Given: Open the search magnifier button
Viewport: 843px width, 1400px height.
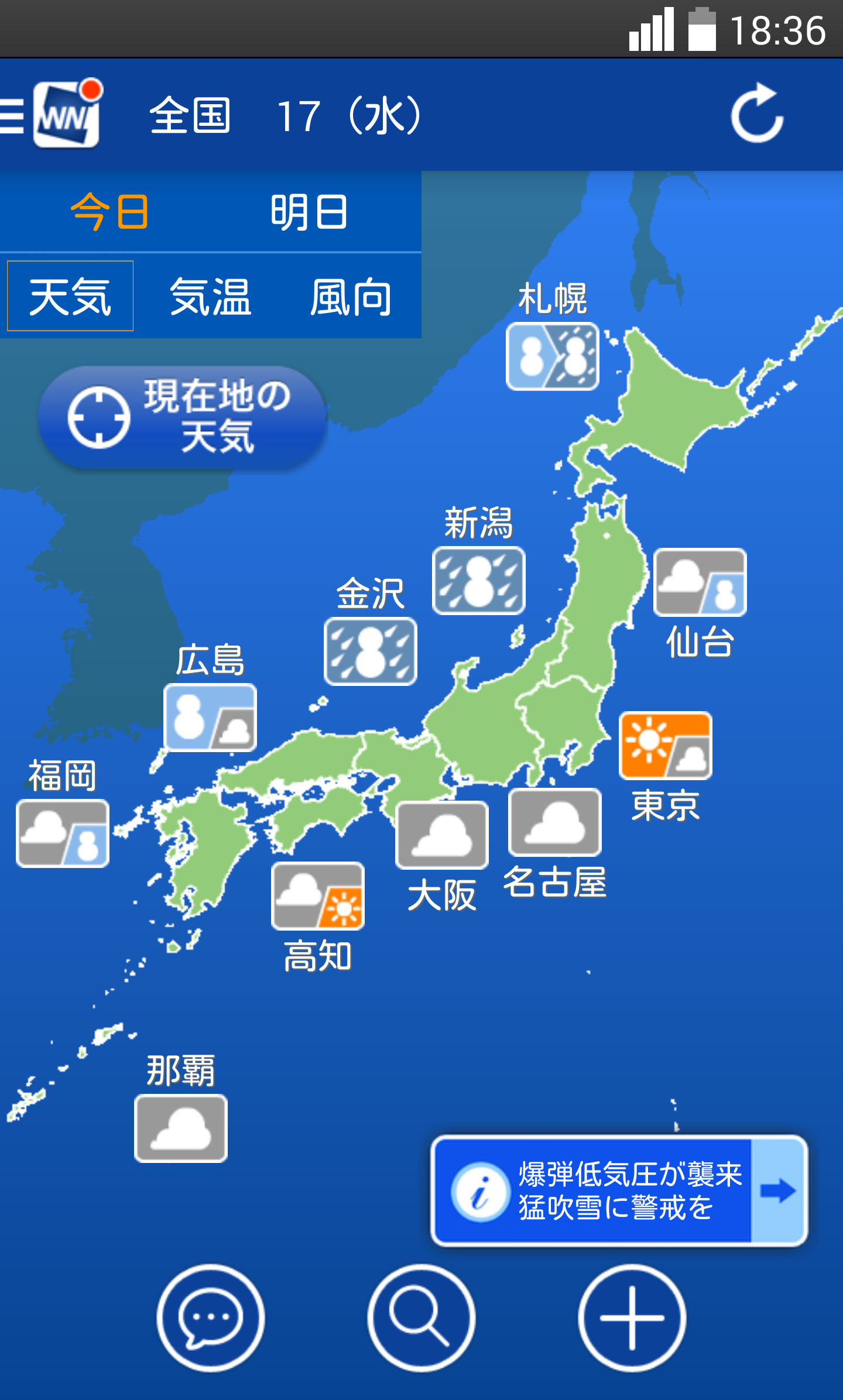Looking at the screenshot, I should tap(421, 1317).
